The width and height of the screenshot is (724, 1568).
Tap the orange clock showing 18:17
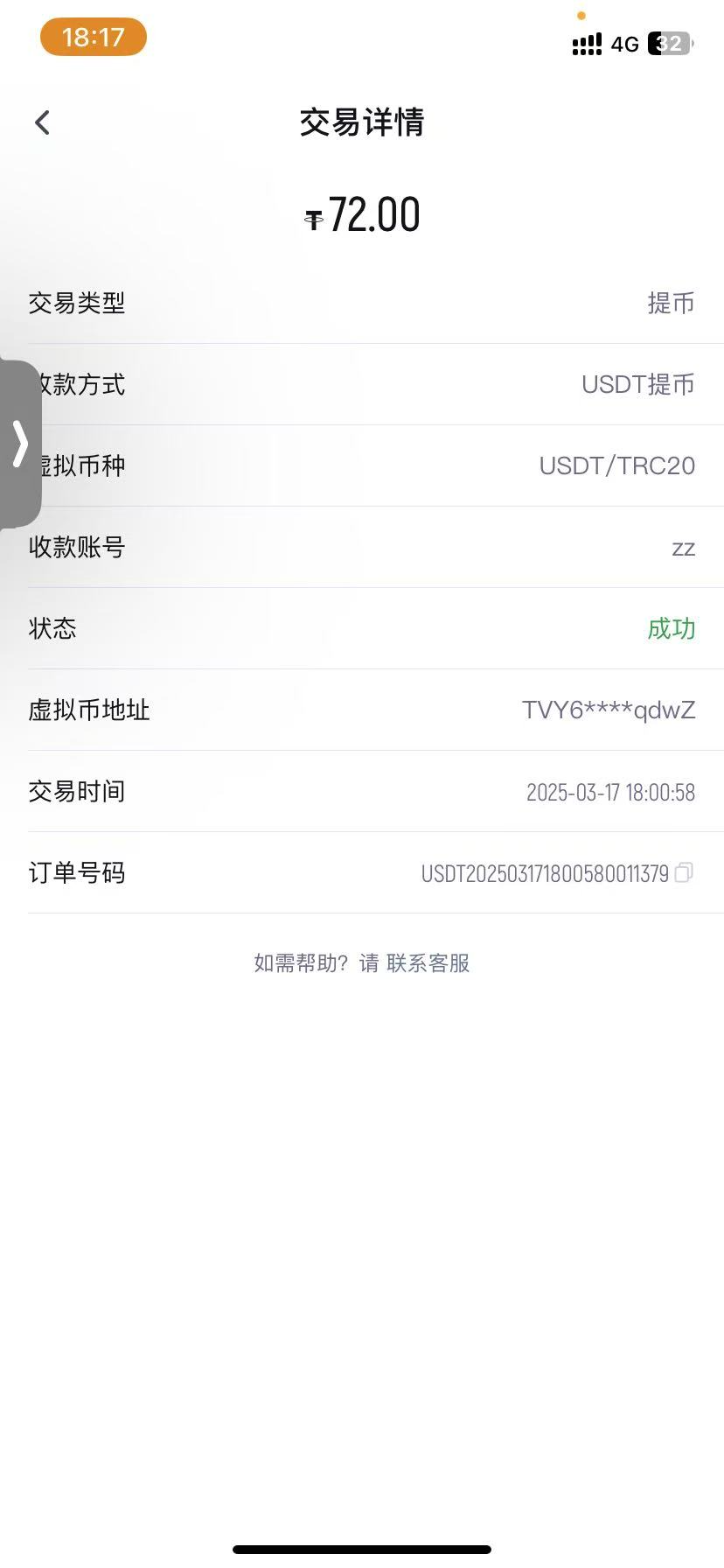(x=94, y=38)
